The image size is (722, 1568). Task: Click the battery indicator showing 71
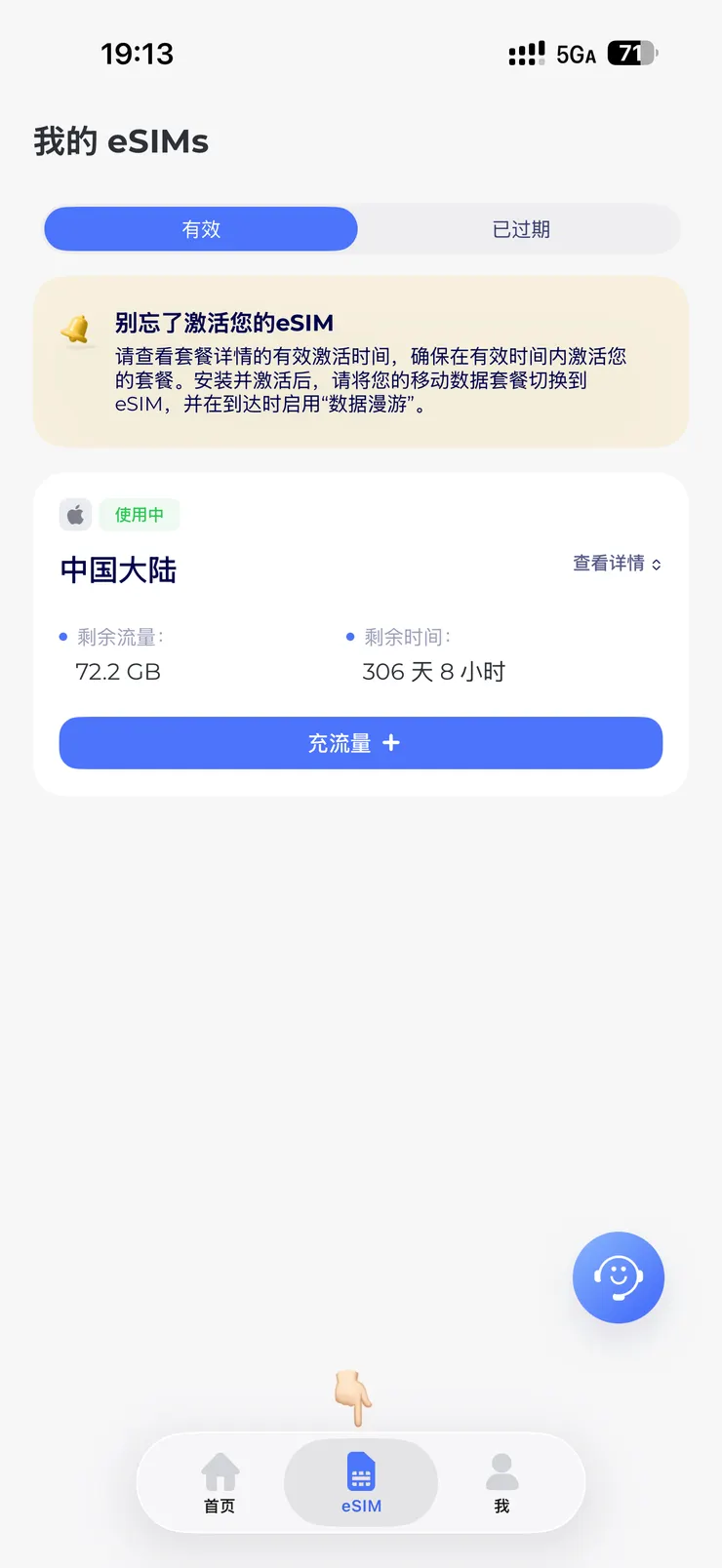coord(630,54)
